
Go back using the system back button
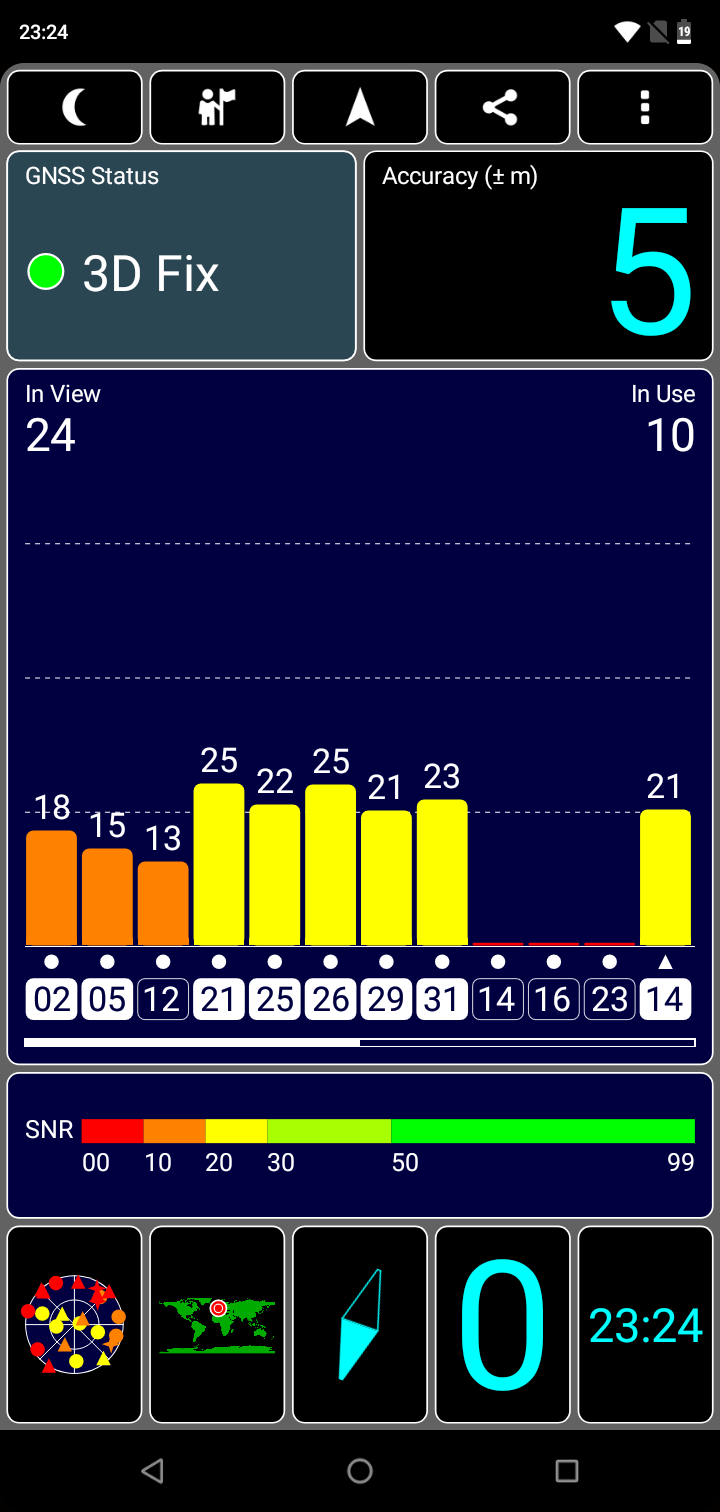[x=152, y=1470]
